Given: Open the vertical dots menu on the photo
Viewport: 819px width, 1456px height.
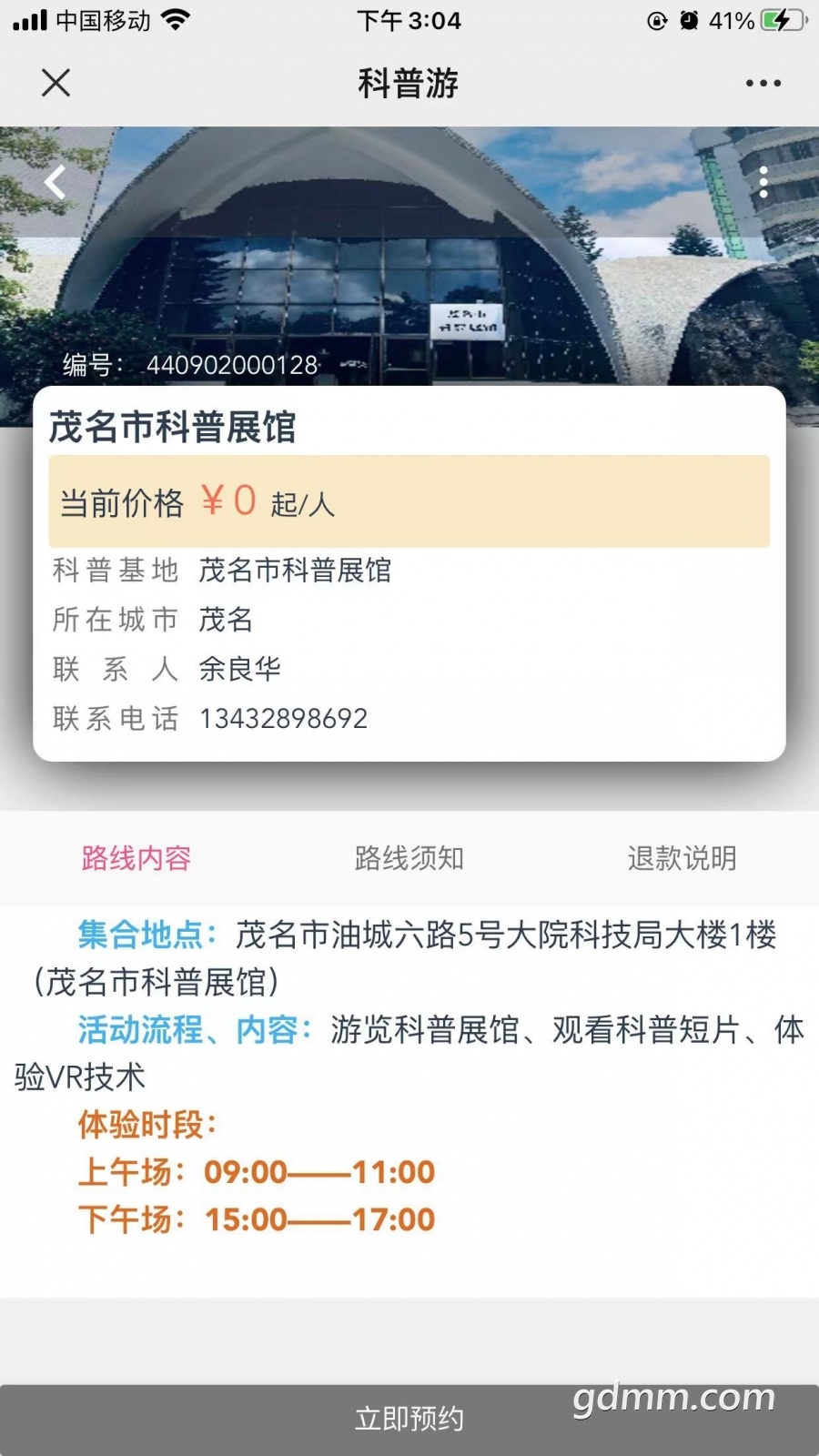Looking at the screenshot, I should click(763, 182).
